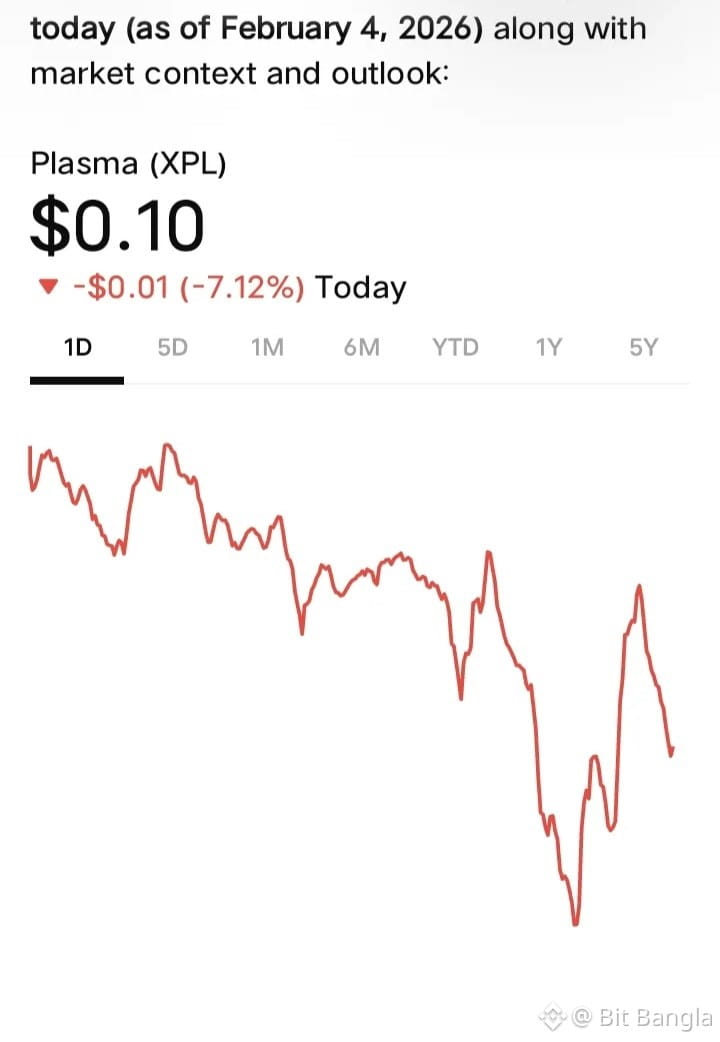
Task: View the YTD performance chart
Action: (x=455, y=348)
